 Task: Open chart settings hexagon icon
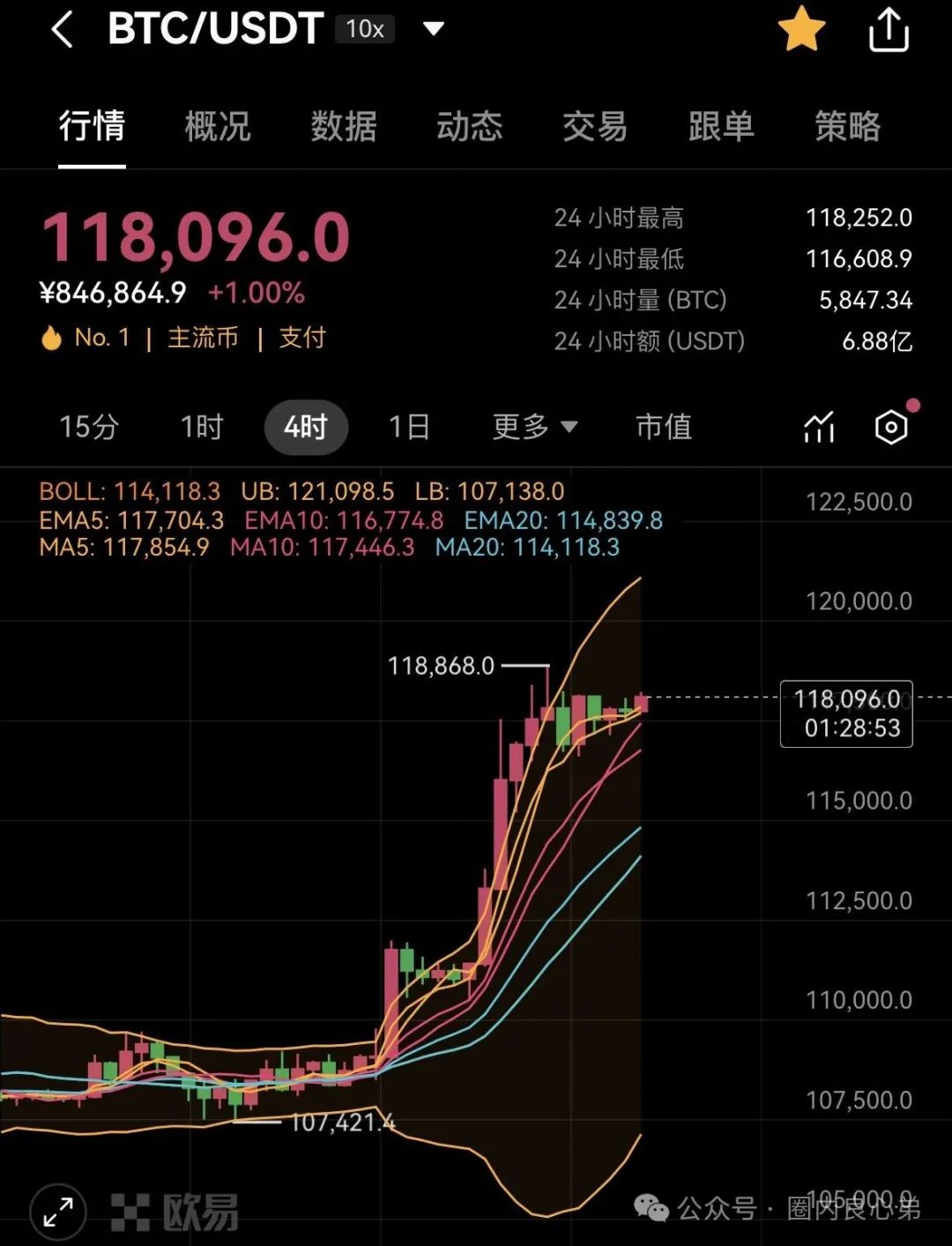pos(891,428)
